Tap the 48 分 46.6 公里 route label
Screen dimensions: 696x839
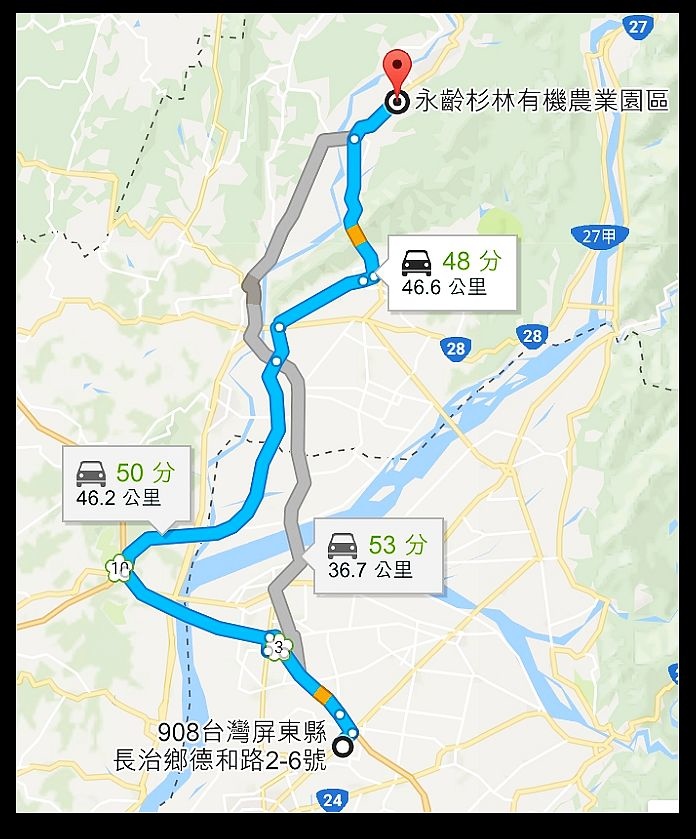click(x=451, y=273)
